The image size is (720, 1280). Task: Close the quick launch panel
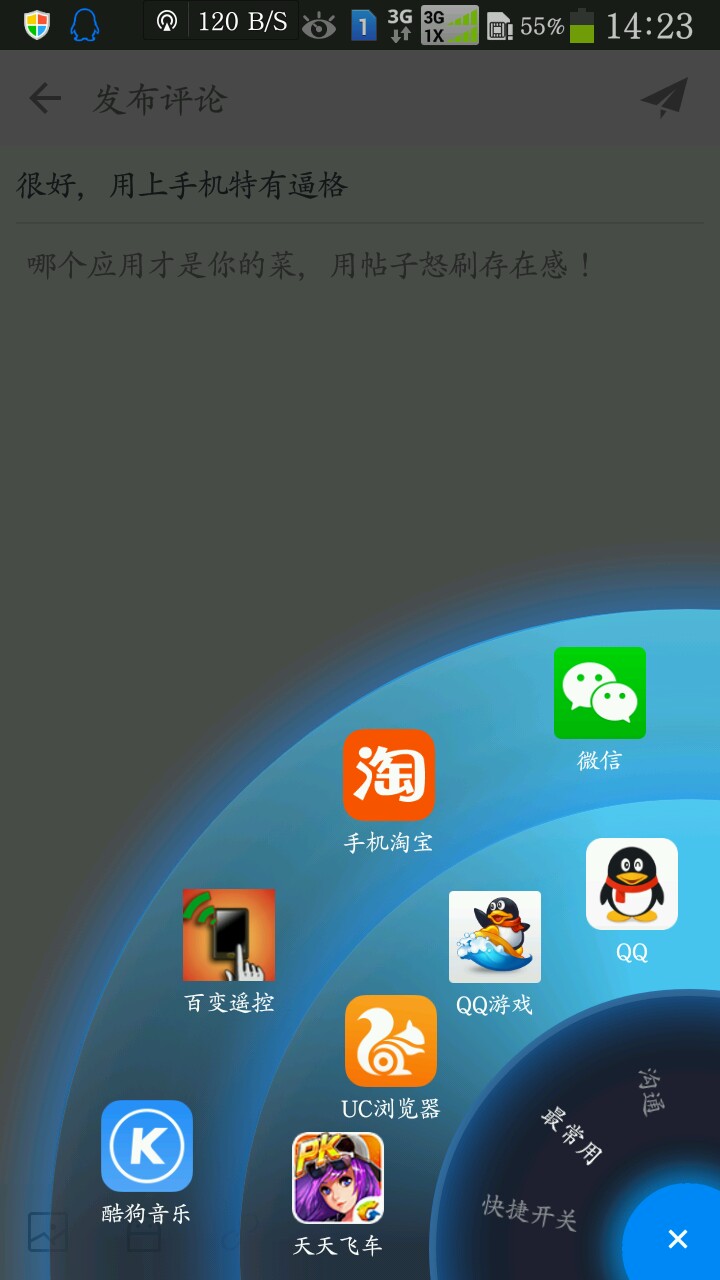click(x=677, y=1240)
